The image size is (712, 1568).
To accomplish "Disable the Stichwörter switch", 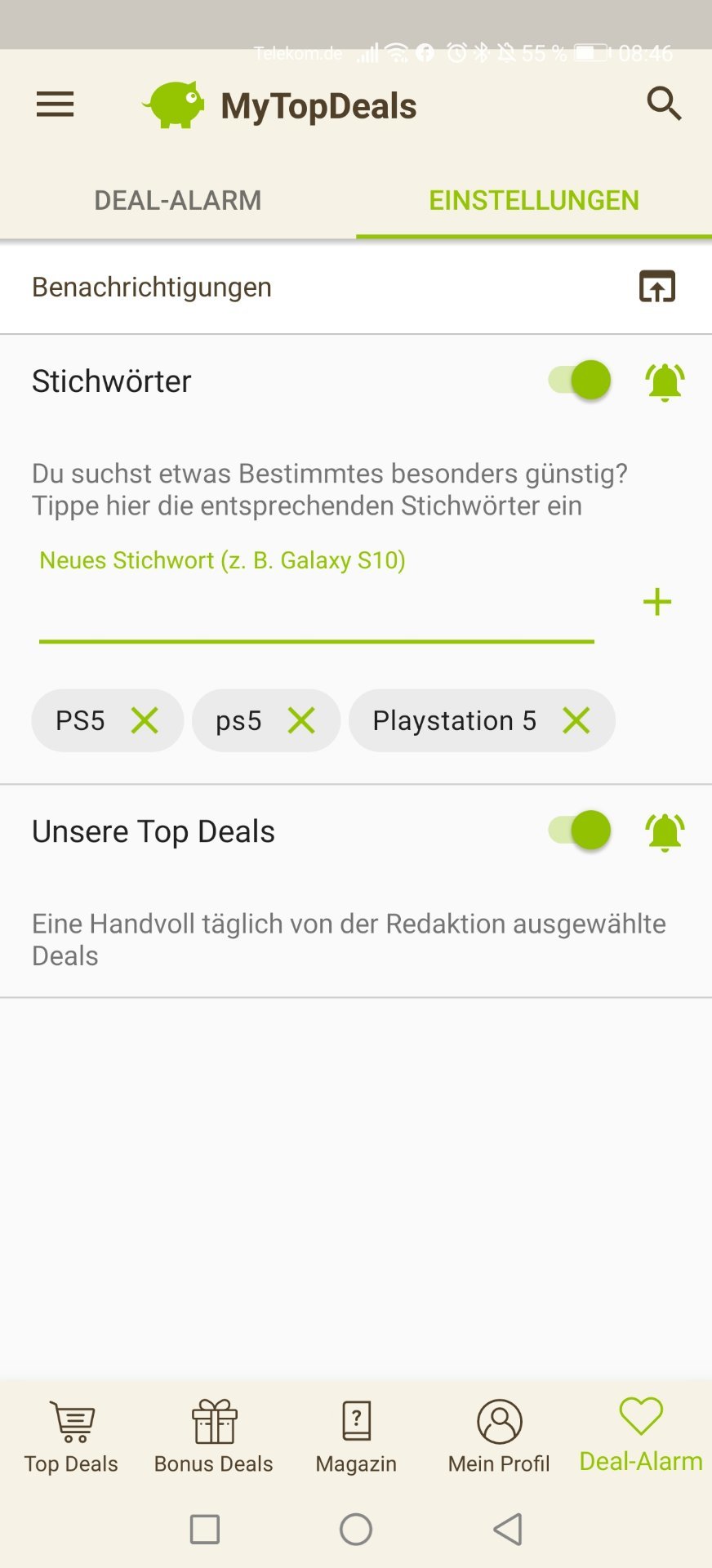I will point(580,381).
